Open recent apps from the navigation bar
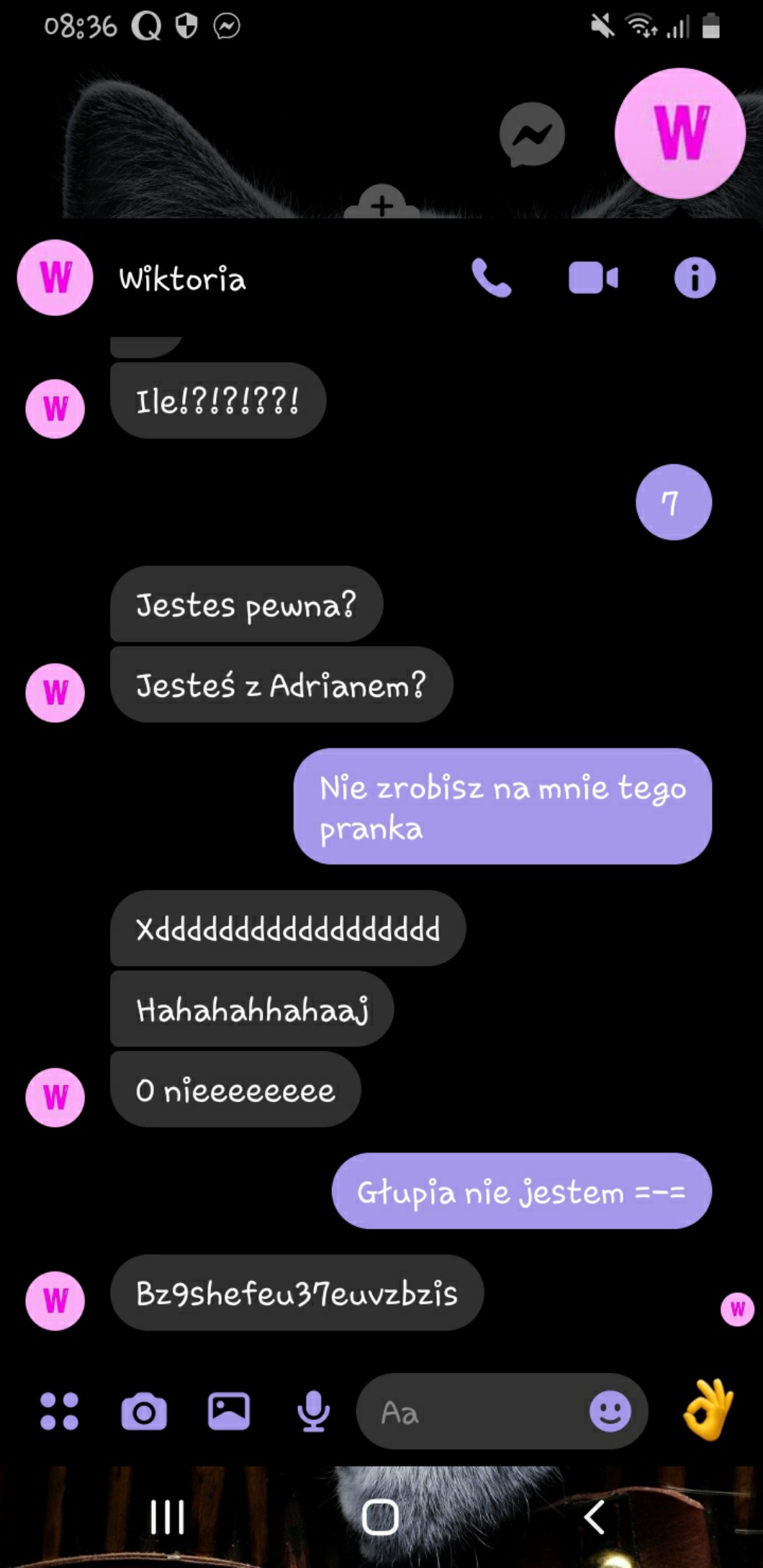This screenshot has height=1568, width=763. 167,1518
